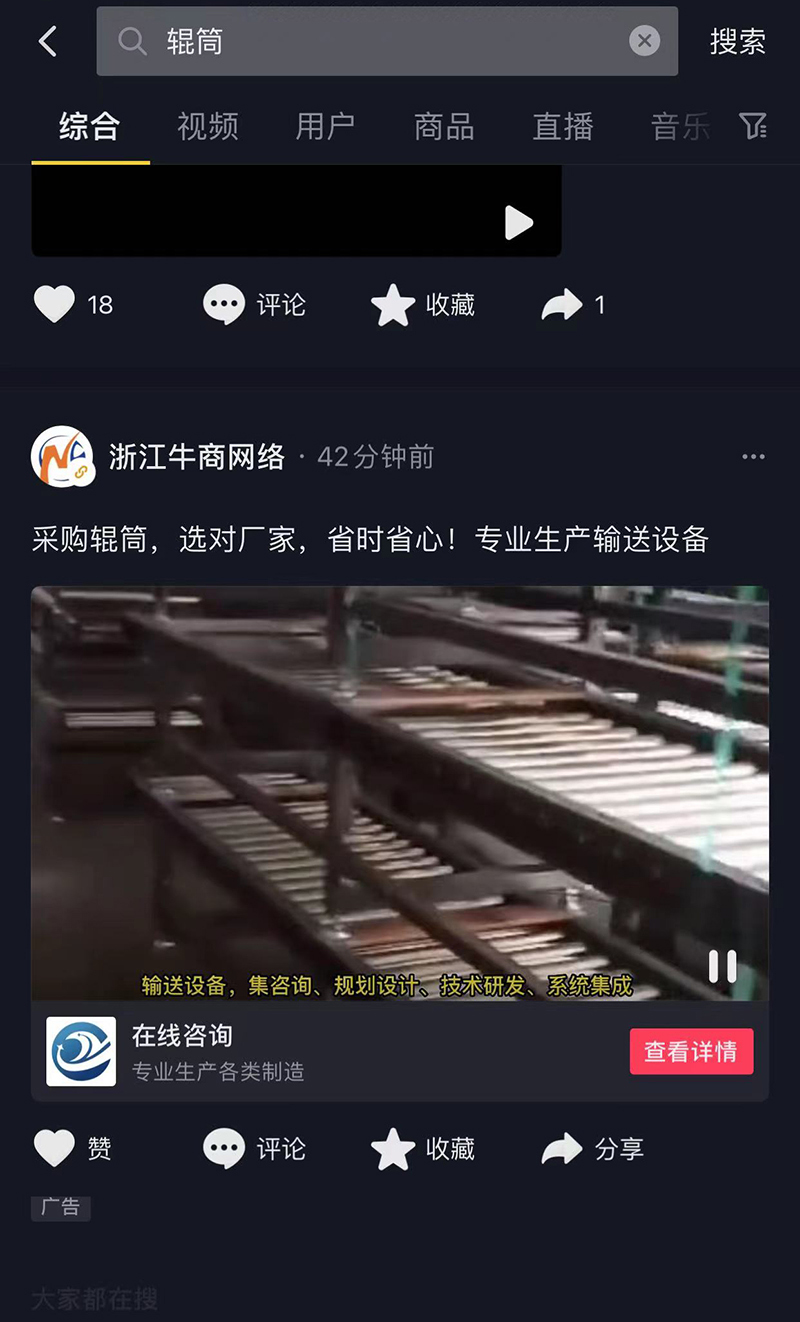Image resolution: width=800 pixels, height=1322 pixels.
Task: Tap 分享 on the 浙江牛商网络 post
Action: (592, 1148)
